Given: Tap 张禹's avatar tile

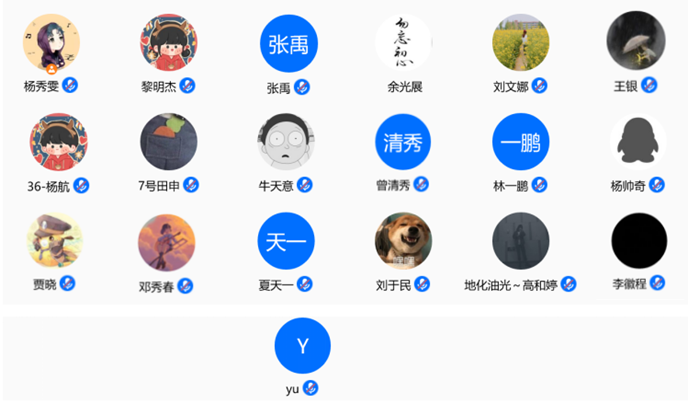Looking at the screenshot, I should [286, 43].
